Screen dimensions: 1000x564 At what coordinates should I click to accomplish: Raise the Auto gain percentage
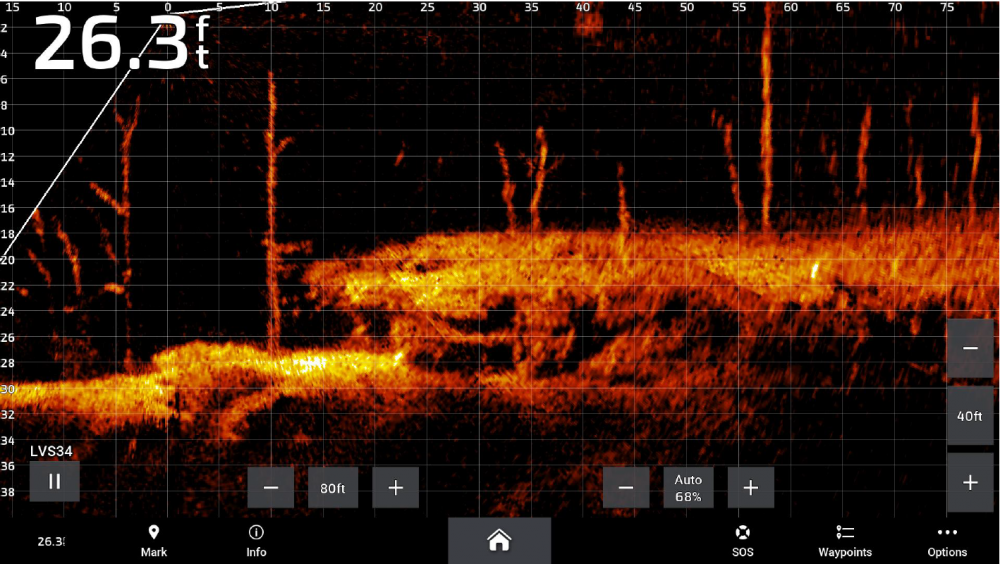[751, 487]
